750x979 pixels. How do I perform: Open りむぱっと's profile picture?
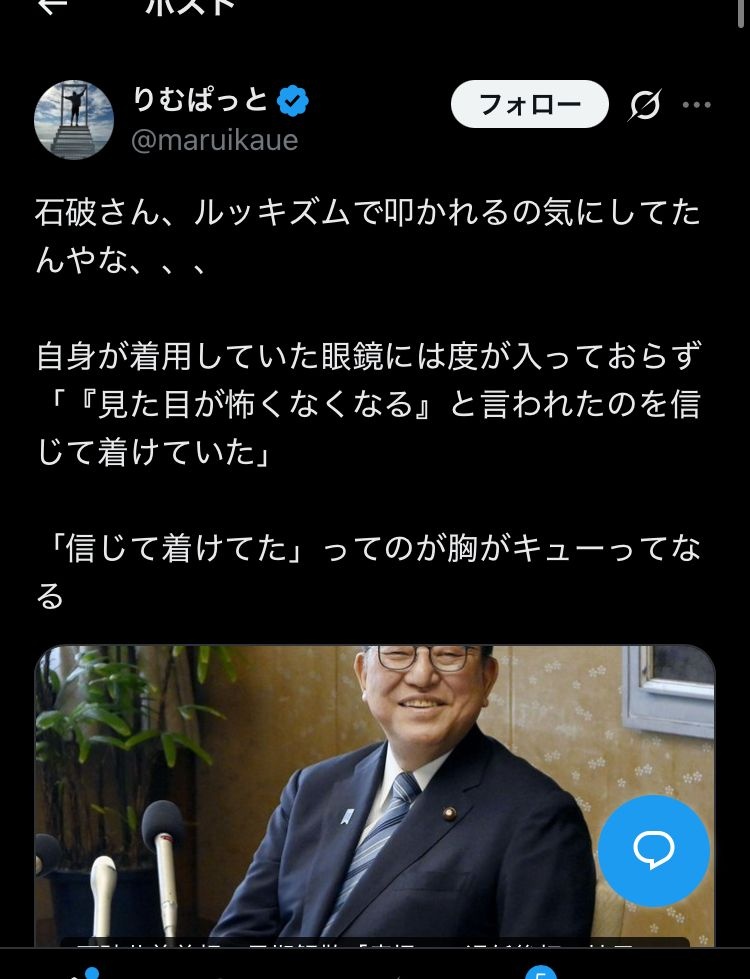pos(74,120)
